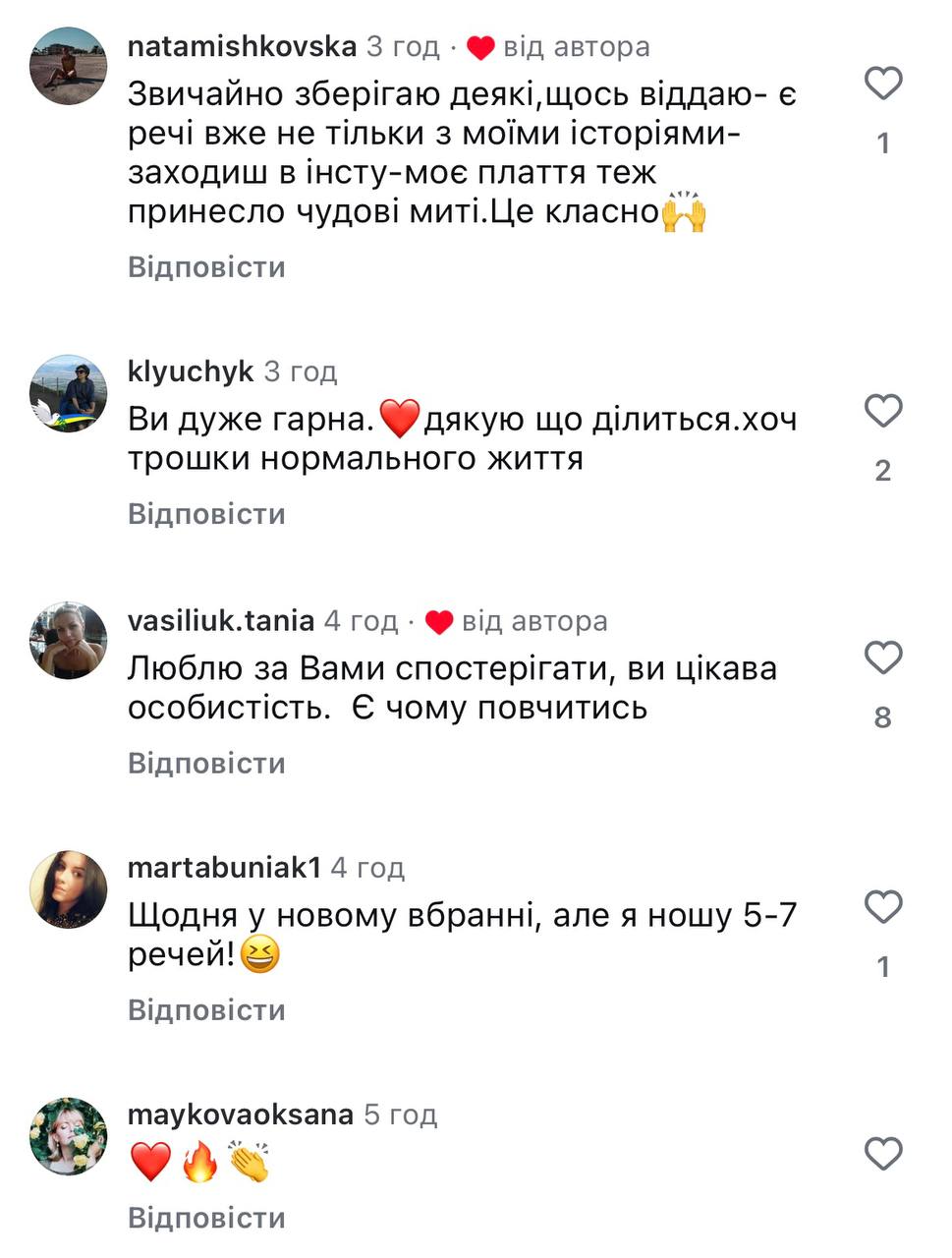952x1258 pixels.
Task: Reply to natamishkovska's comment
Action: [x=206, y=267]
